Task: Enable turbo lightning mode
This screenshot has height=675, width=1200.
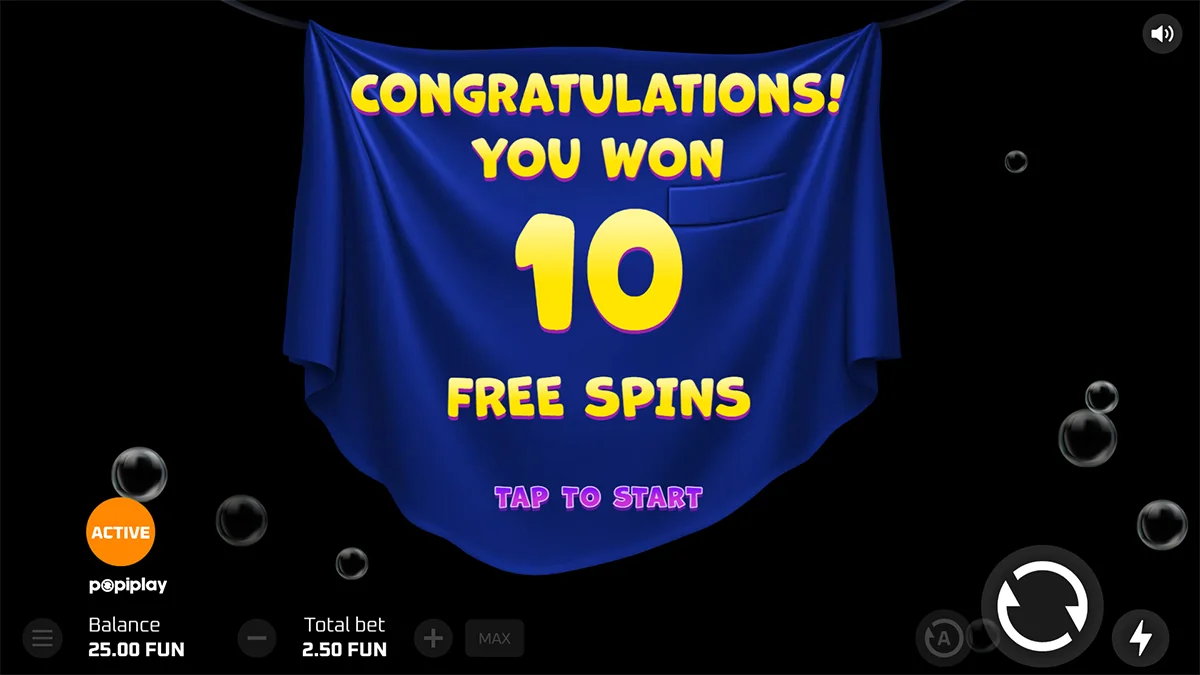Action: 1140,637
